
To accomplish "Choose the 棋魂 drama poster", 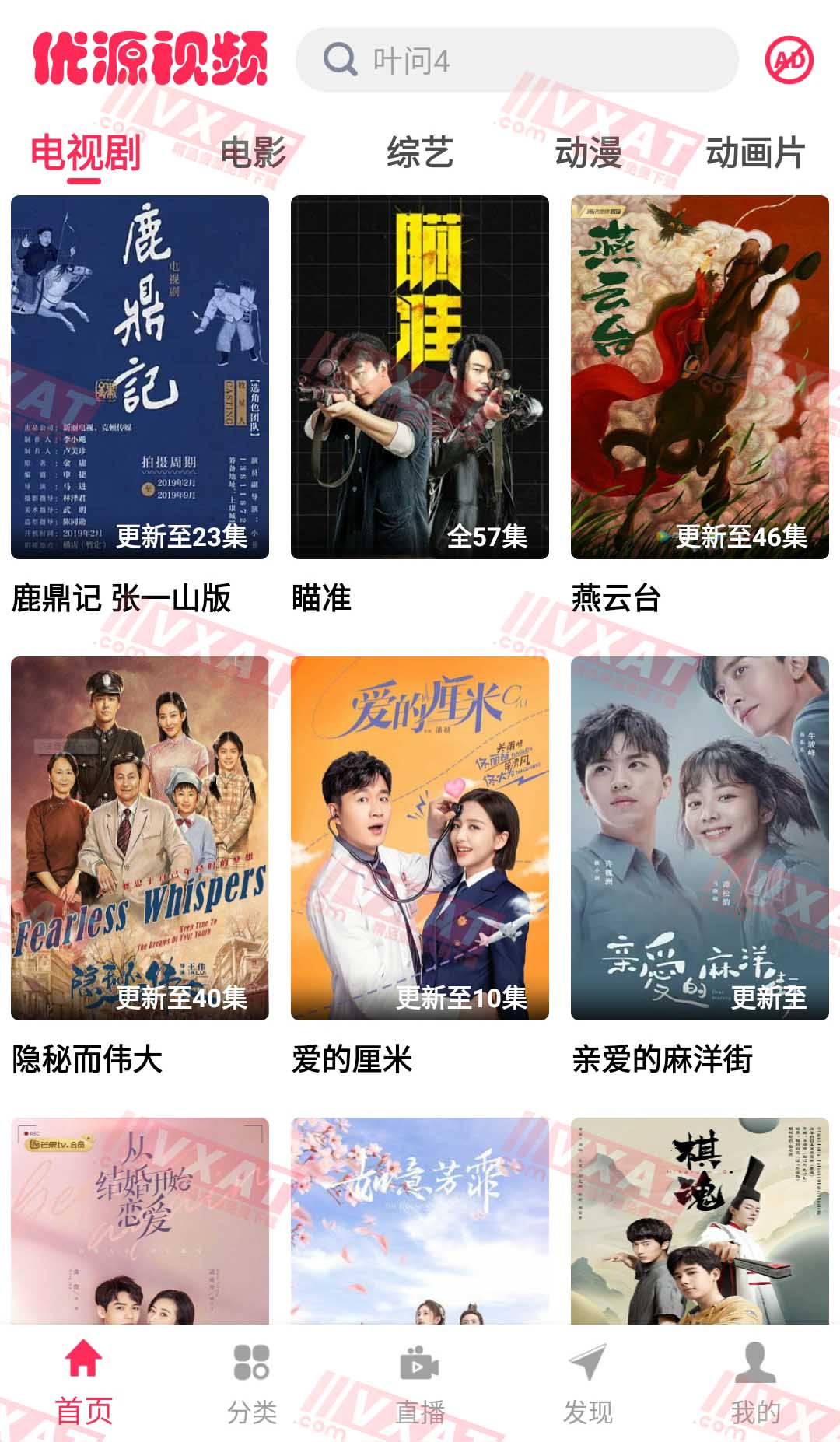I will 700,1221.
